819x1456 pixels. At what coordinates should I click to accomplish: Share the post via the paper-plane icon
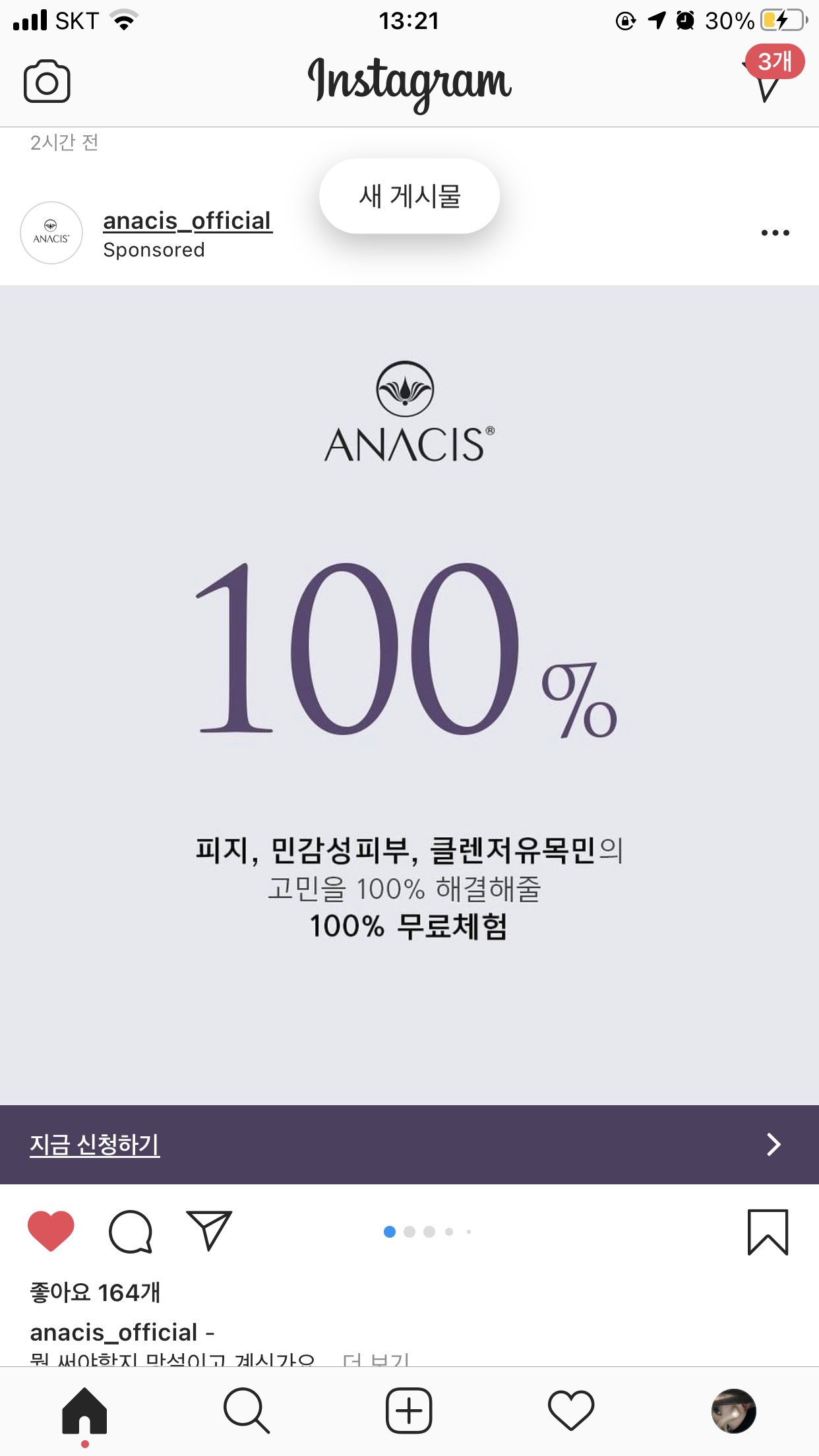[209, 1231]
